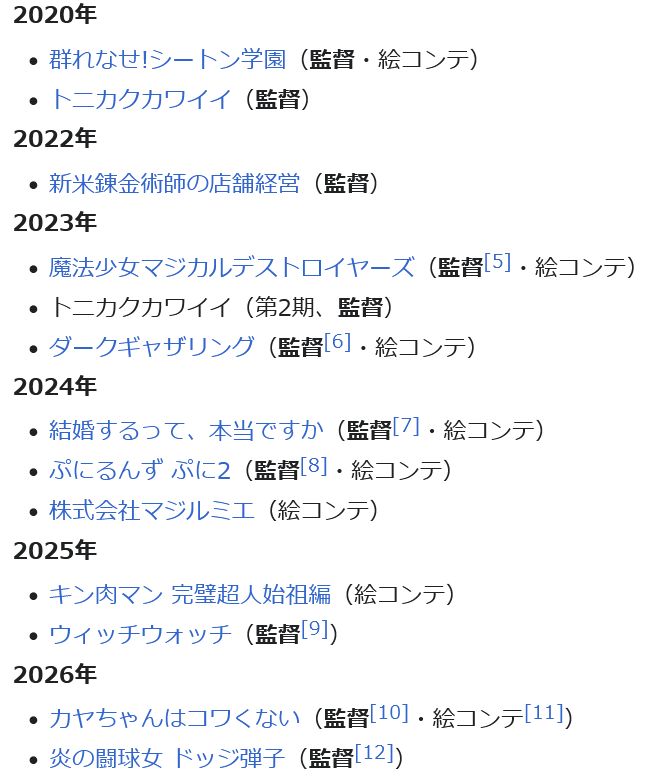Open the トニカクカワイイ link under 2020年

pos(140,100)
